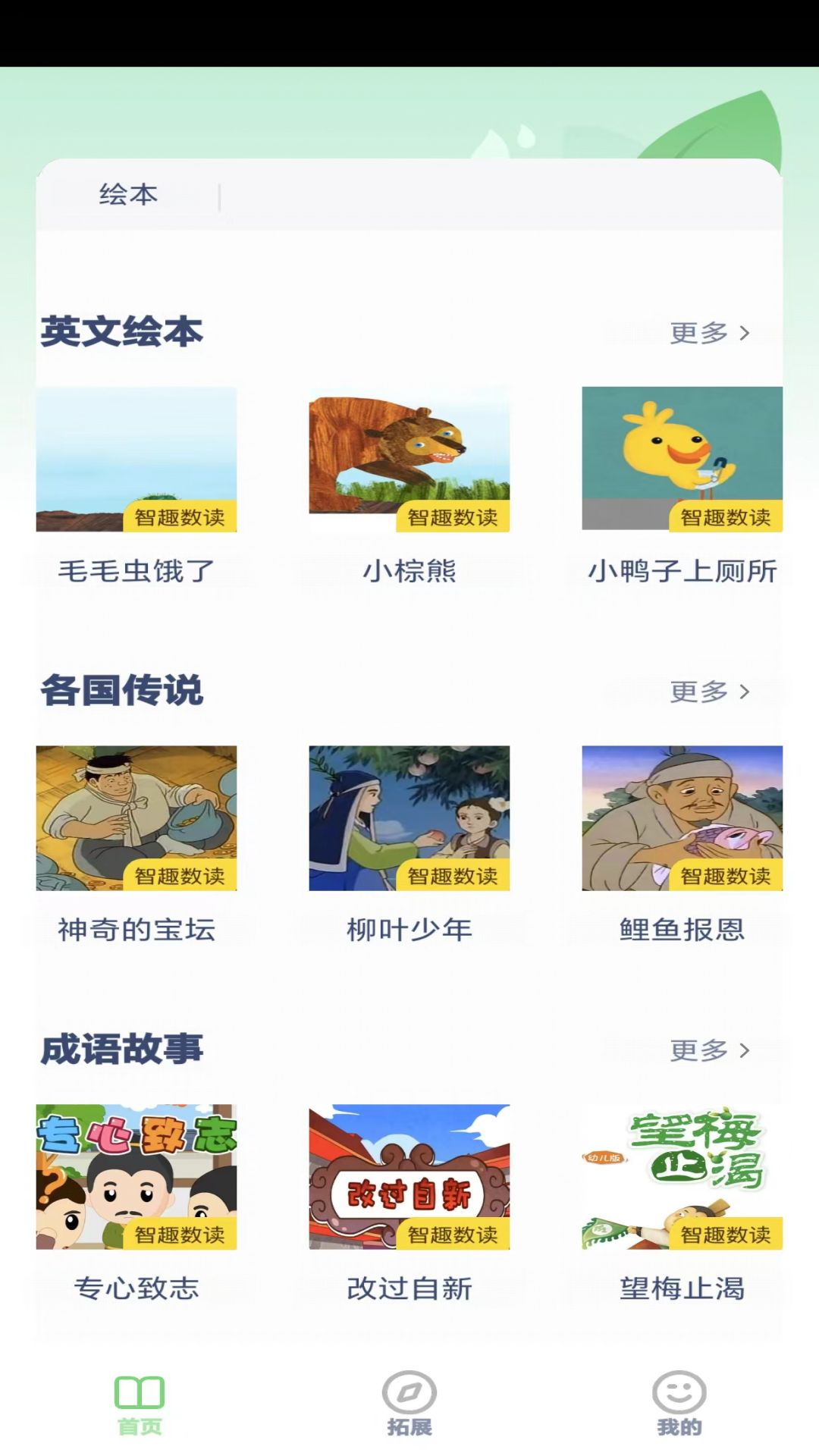The height and width of the screenshot is (1456, 819).
Task: Select the 绘本 tab at top
Action: coord(127,194)
